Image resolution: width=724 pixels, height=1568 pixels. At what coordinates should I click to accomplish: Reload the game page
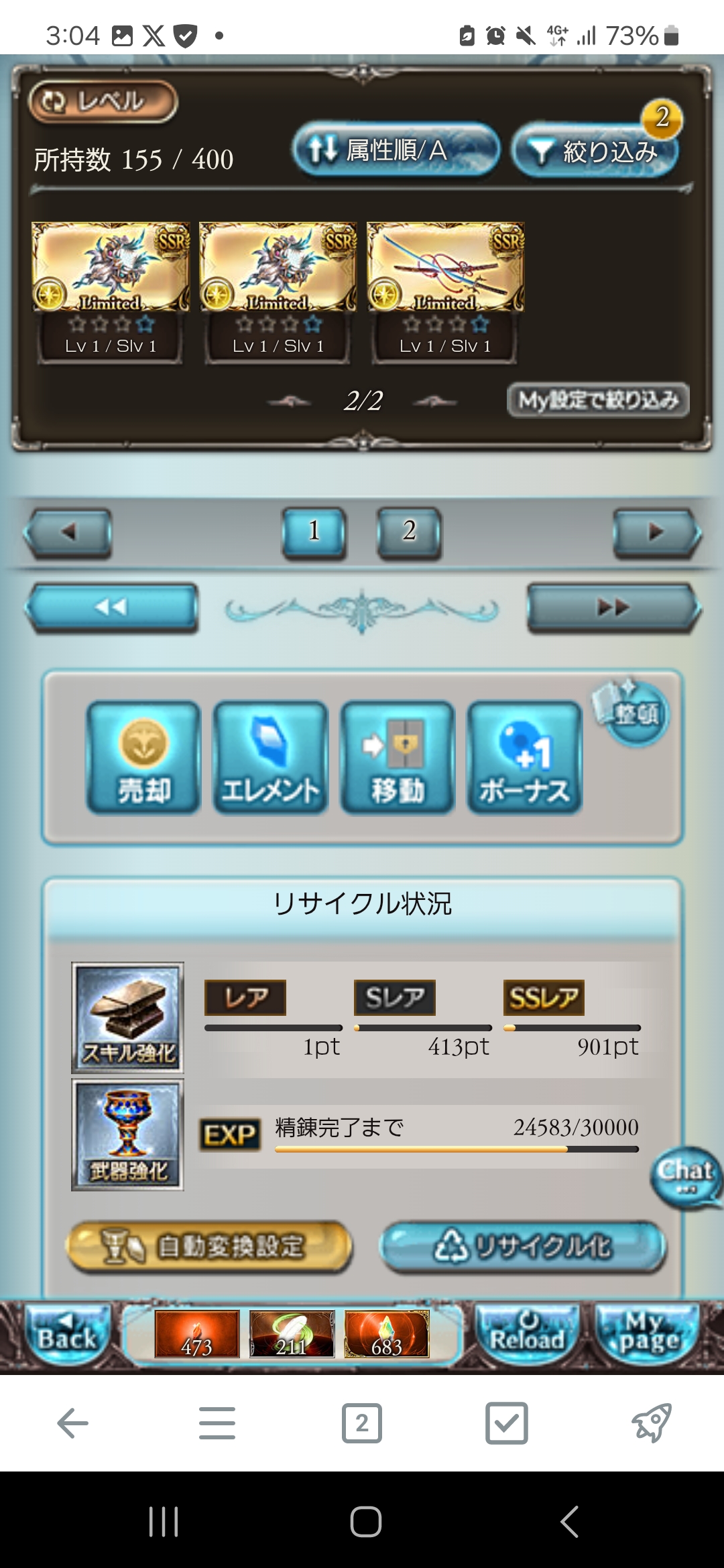(527, 1335)
